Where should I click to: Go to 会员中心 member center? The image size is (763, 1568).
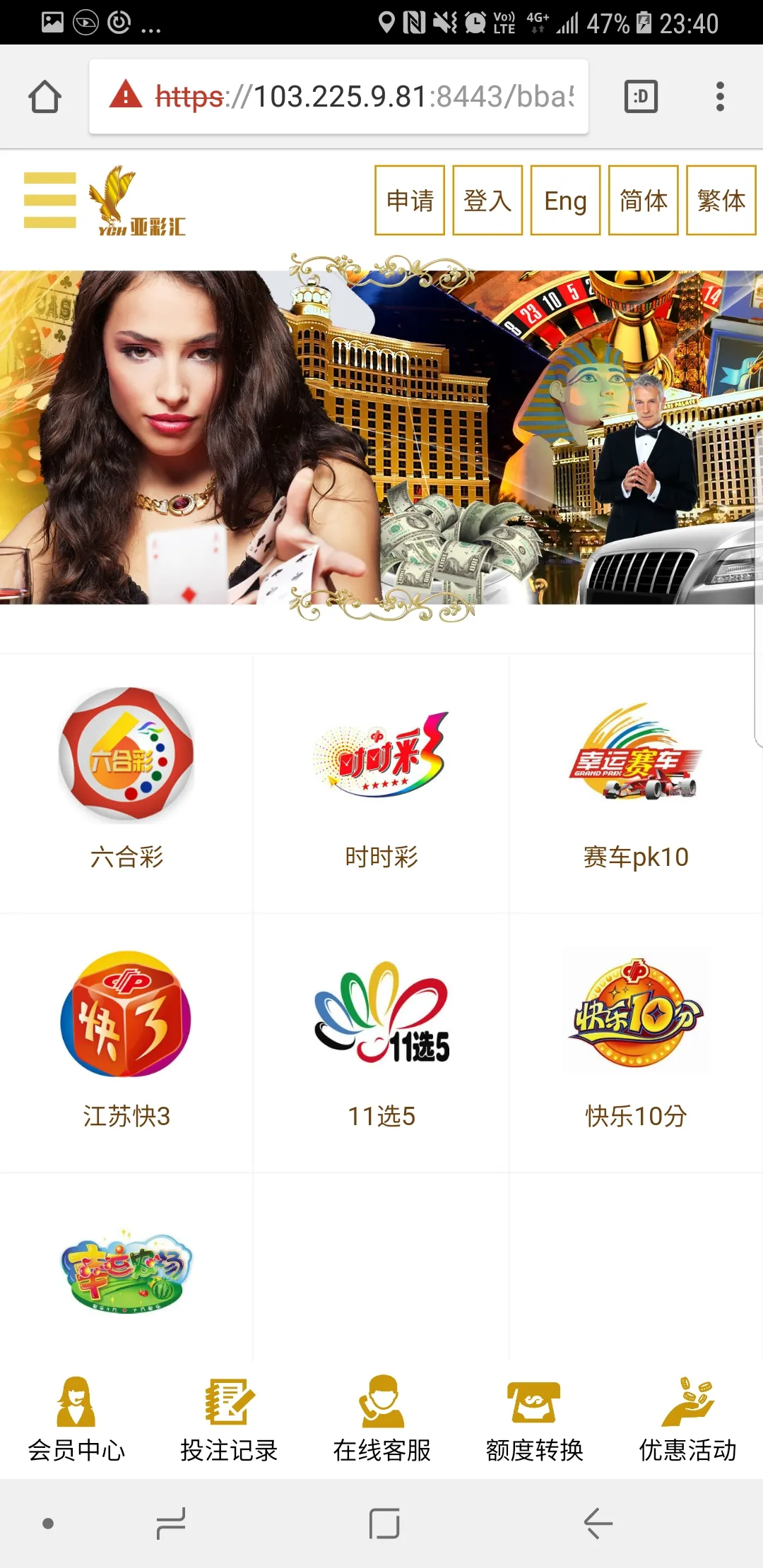76,1420
